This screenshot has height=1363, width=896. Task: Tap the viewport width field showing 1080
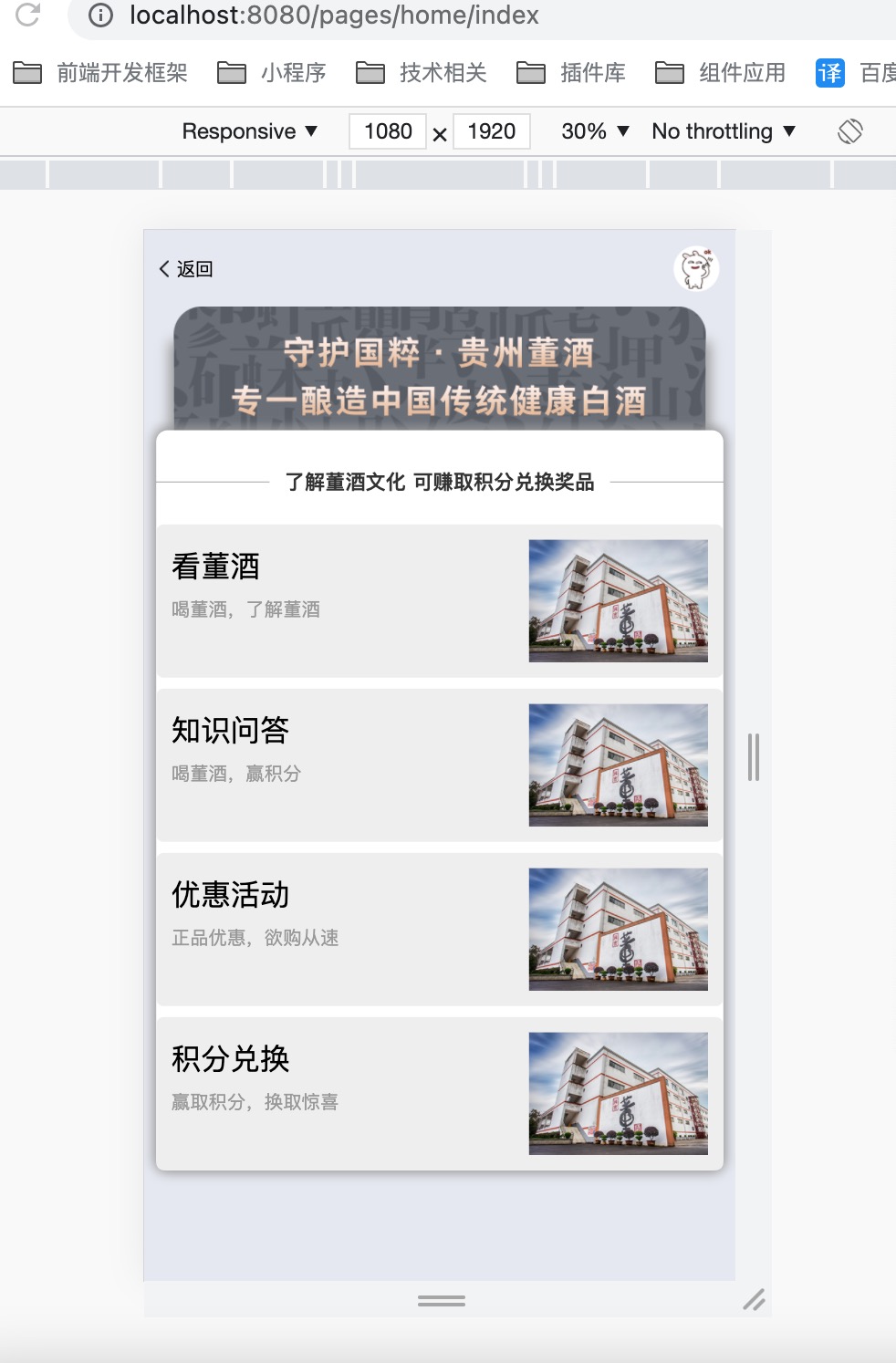coord(388,131)
